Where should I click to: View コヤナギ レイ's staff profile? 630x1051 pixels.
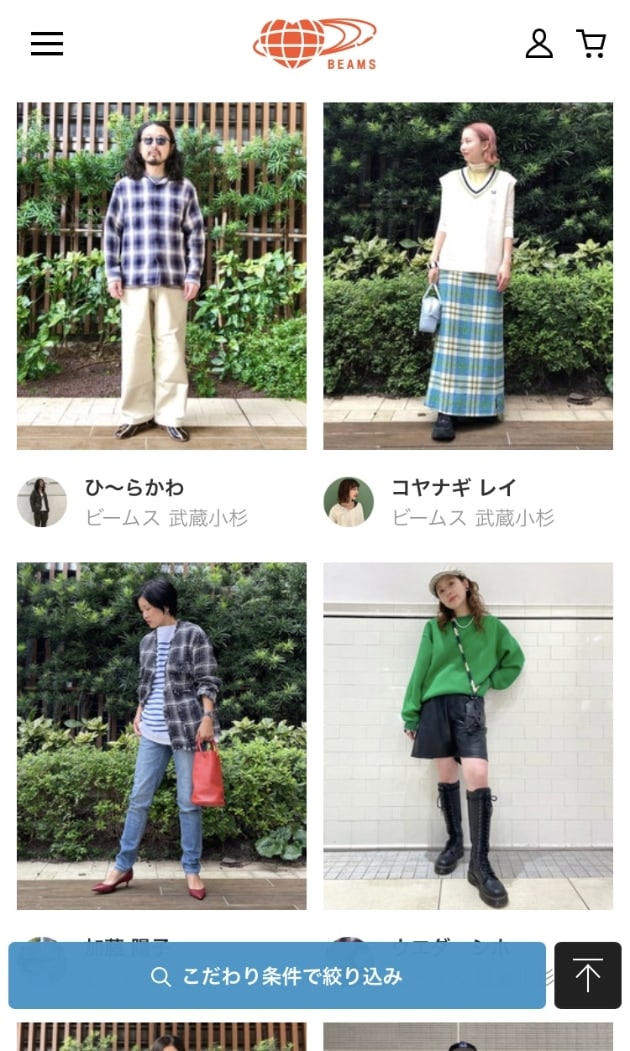coord(440,502)
